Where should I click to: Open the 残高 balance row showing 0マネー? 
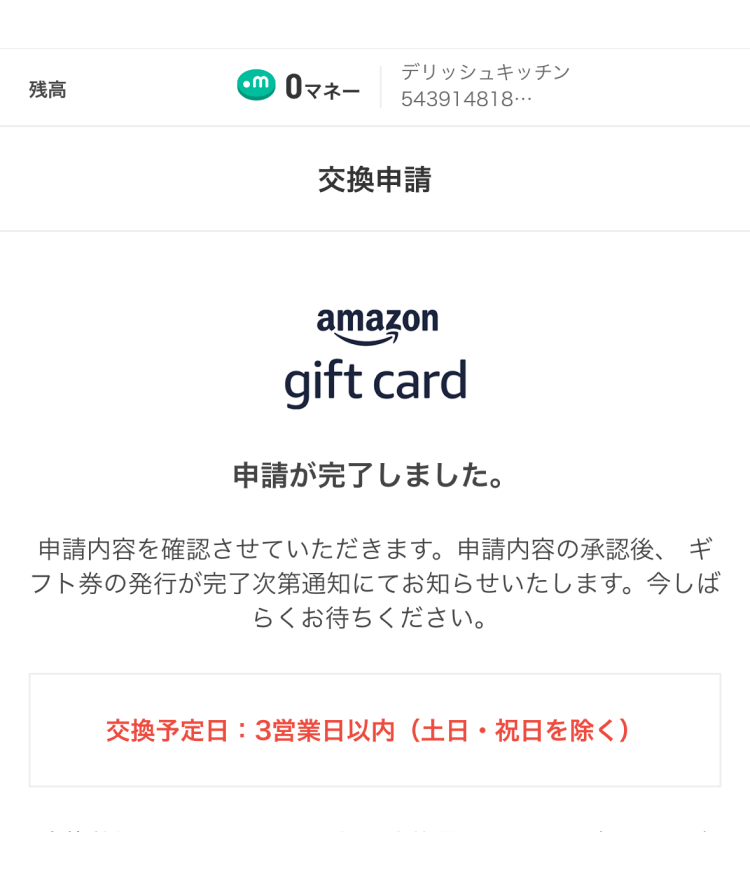tap(298, 88)
